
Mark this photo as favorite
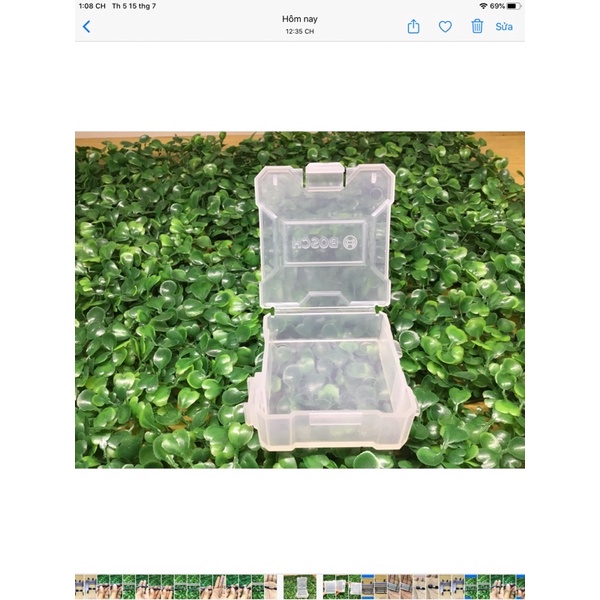click(x=445, y=27)
